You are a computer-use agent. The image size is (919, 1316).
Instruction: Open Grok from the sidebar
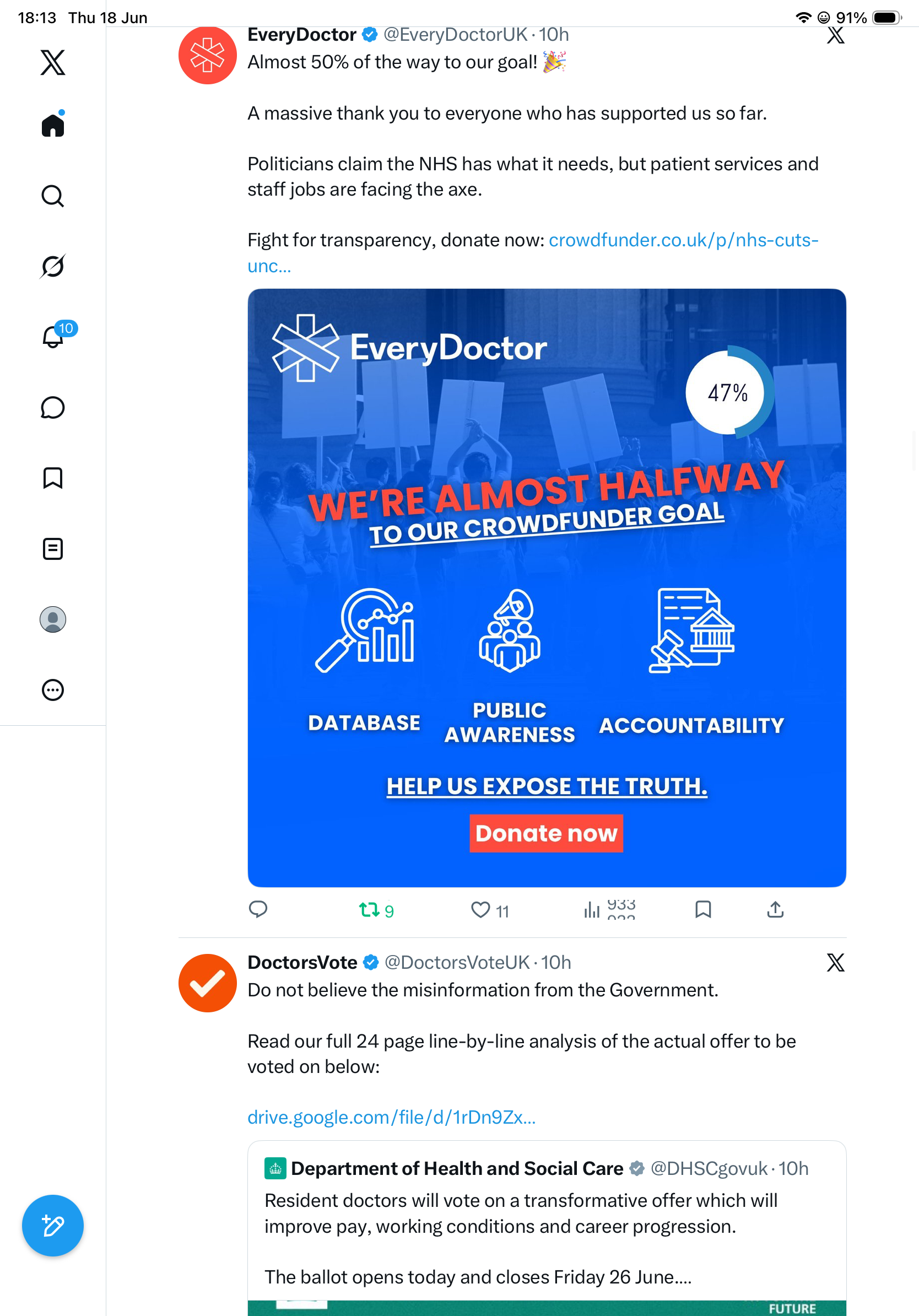[53, 266]
